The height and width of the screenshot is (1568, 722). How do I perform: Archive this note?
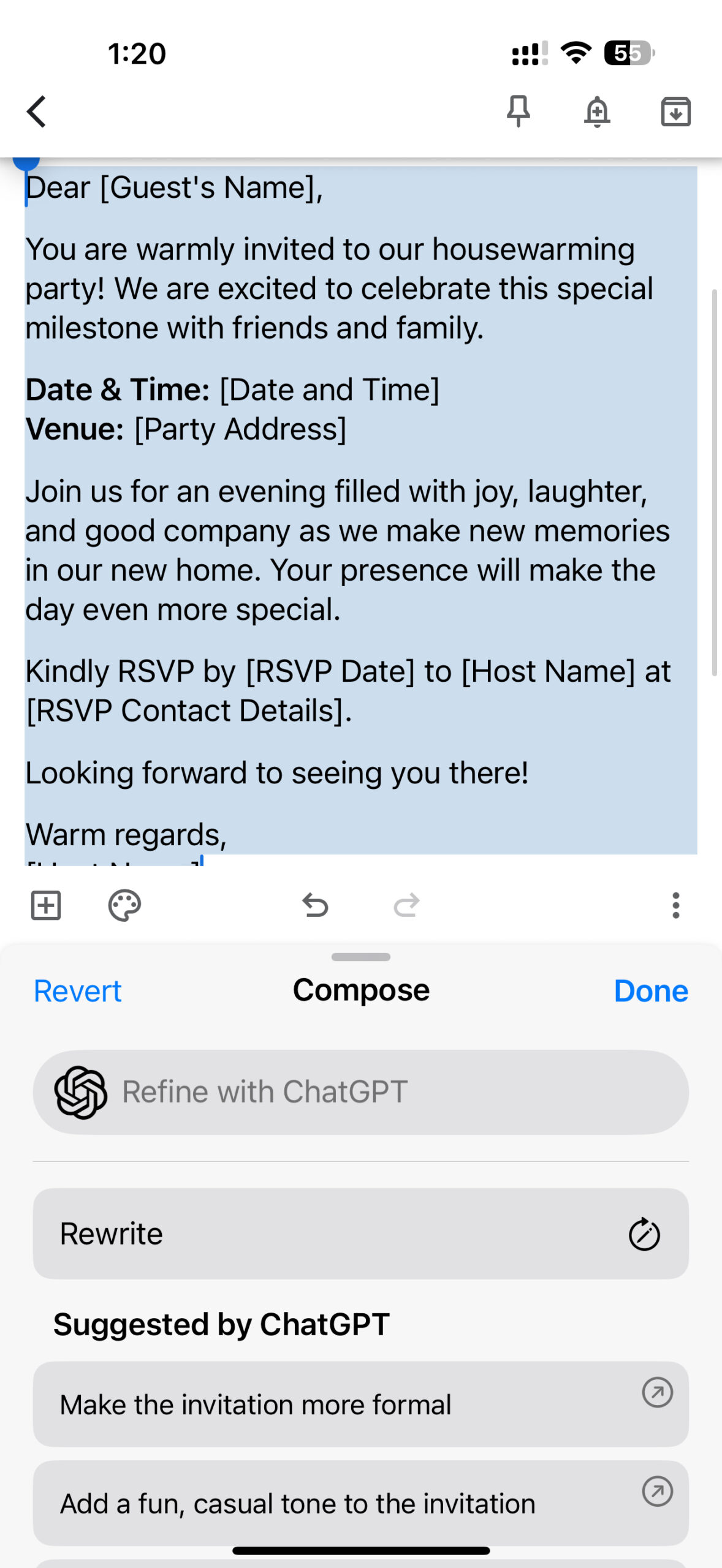click(675, 111)
